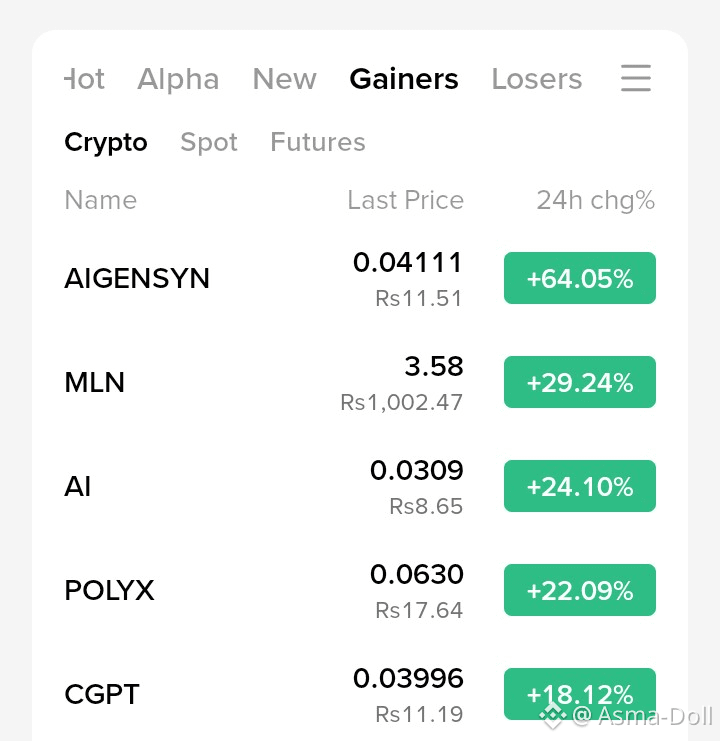Screen dimensions: 720x741
Task: Switch to the Alpha tab
Action: point(178,78)
